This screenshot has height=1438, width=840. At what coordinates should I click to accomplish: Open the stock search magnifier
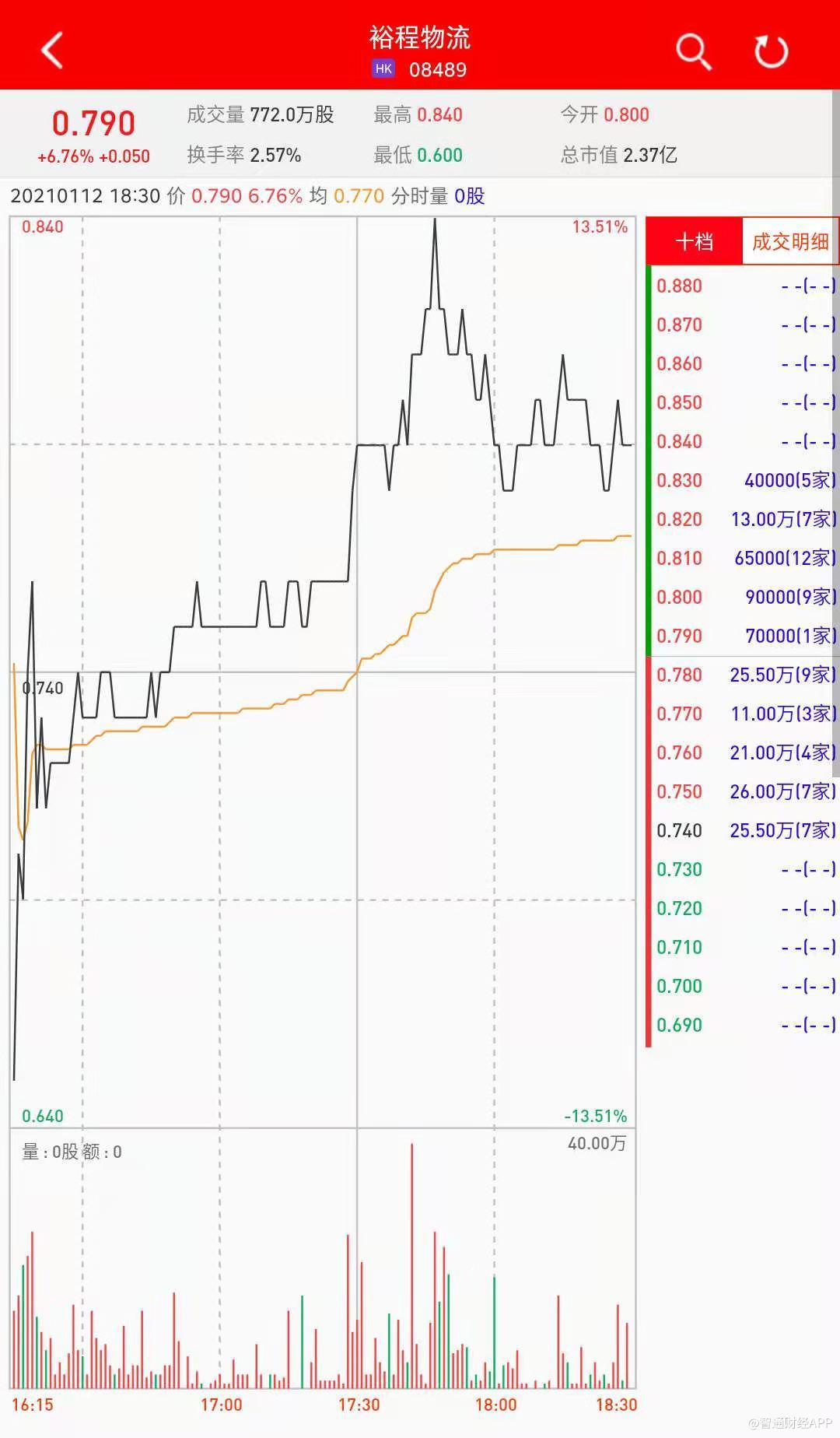[693, 51]
